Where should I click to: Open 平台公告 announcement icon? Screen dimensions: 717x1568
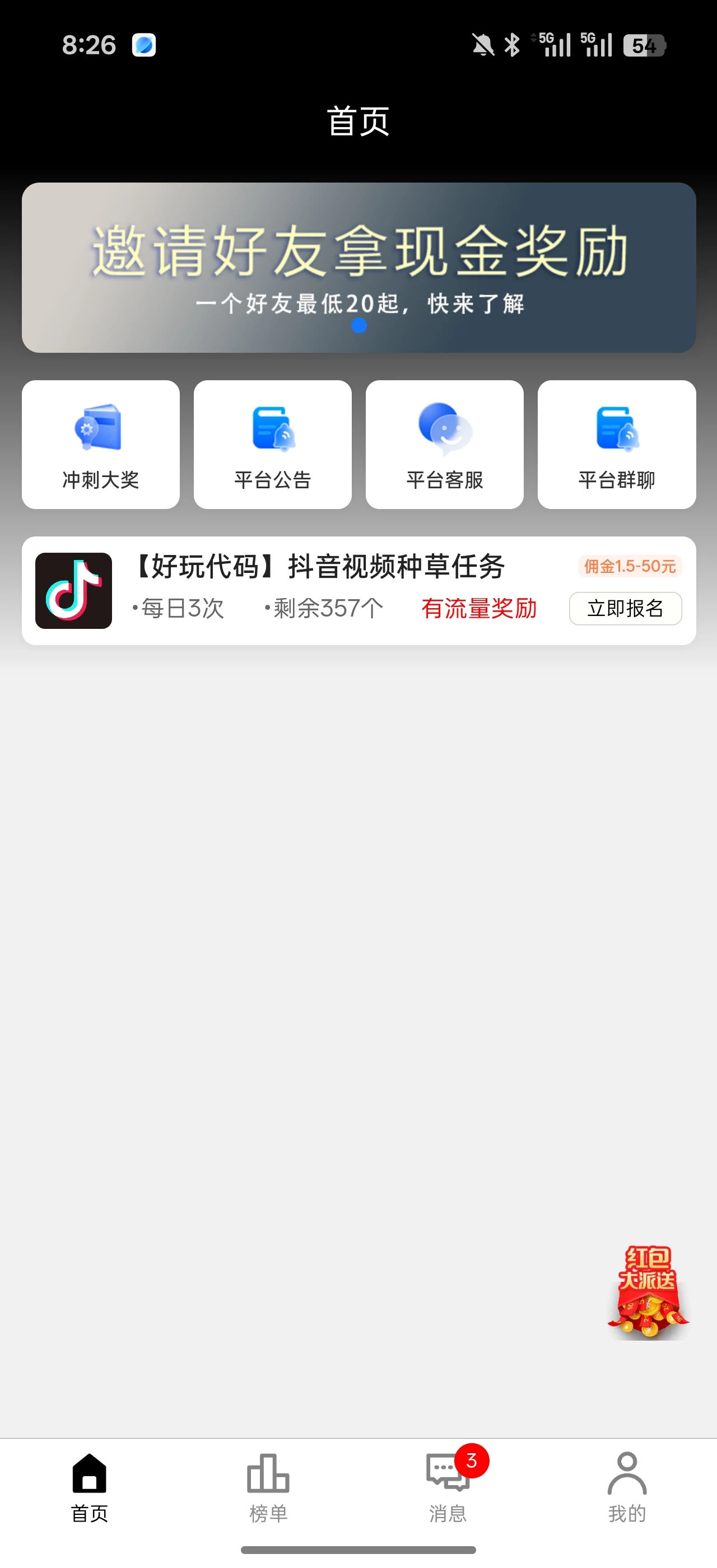coord(272,430)
